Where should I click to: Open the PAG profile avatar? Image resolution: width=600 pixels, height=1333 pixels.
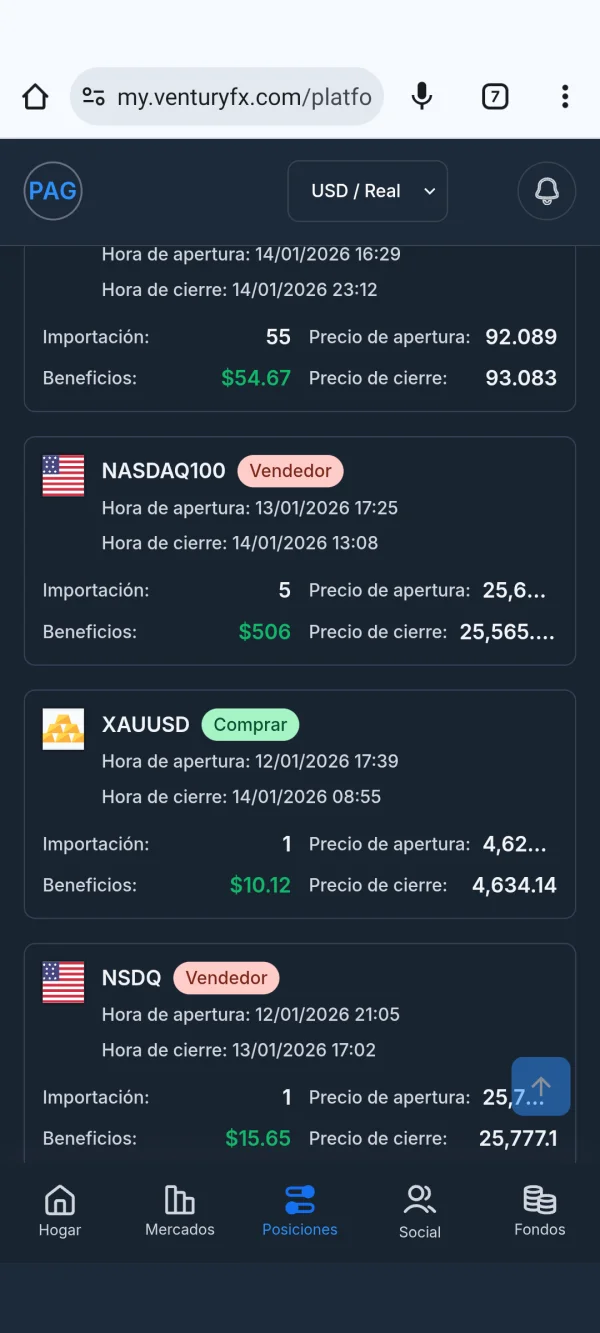point(53,191)
